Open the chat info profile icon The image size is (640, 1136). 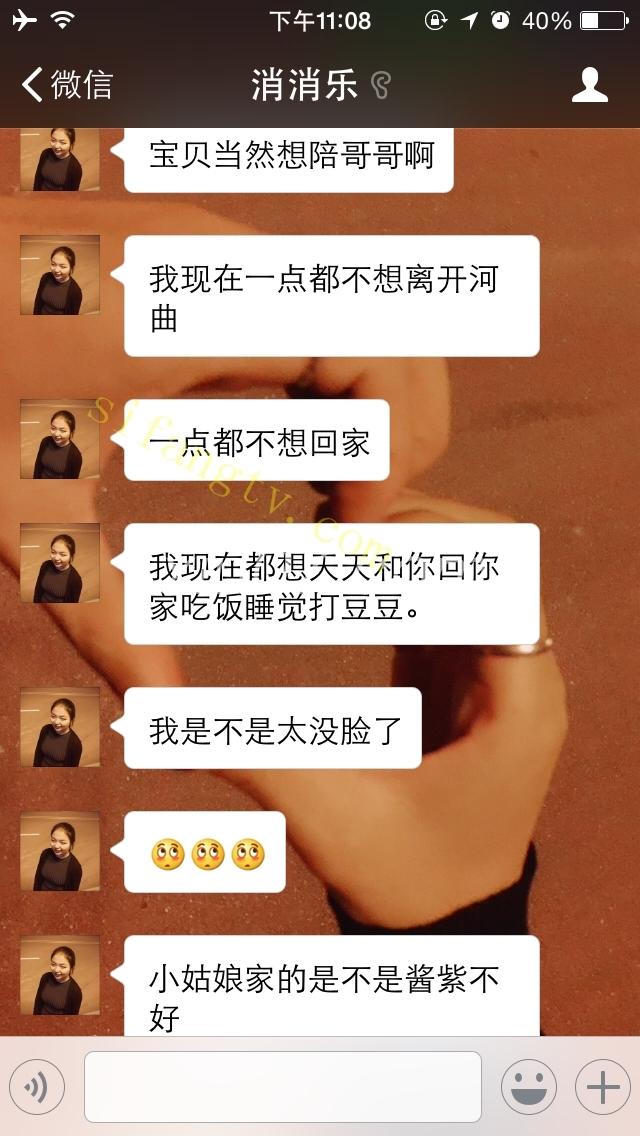point(590,85)
